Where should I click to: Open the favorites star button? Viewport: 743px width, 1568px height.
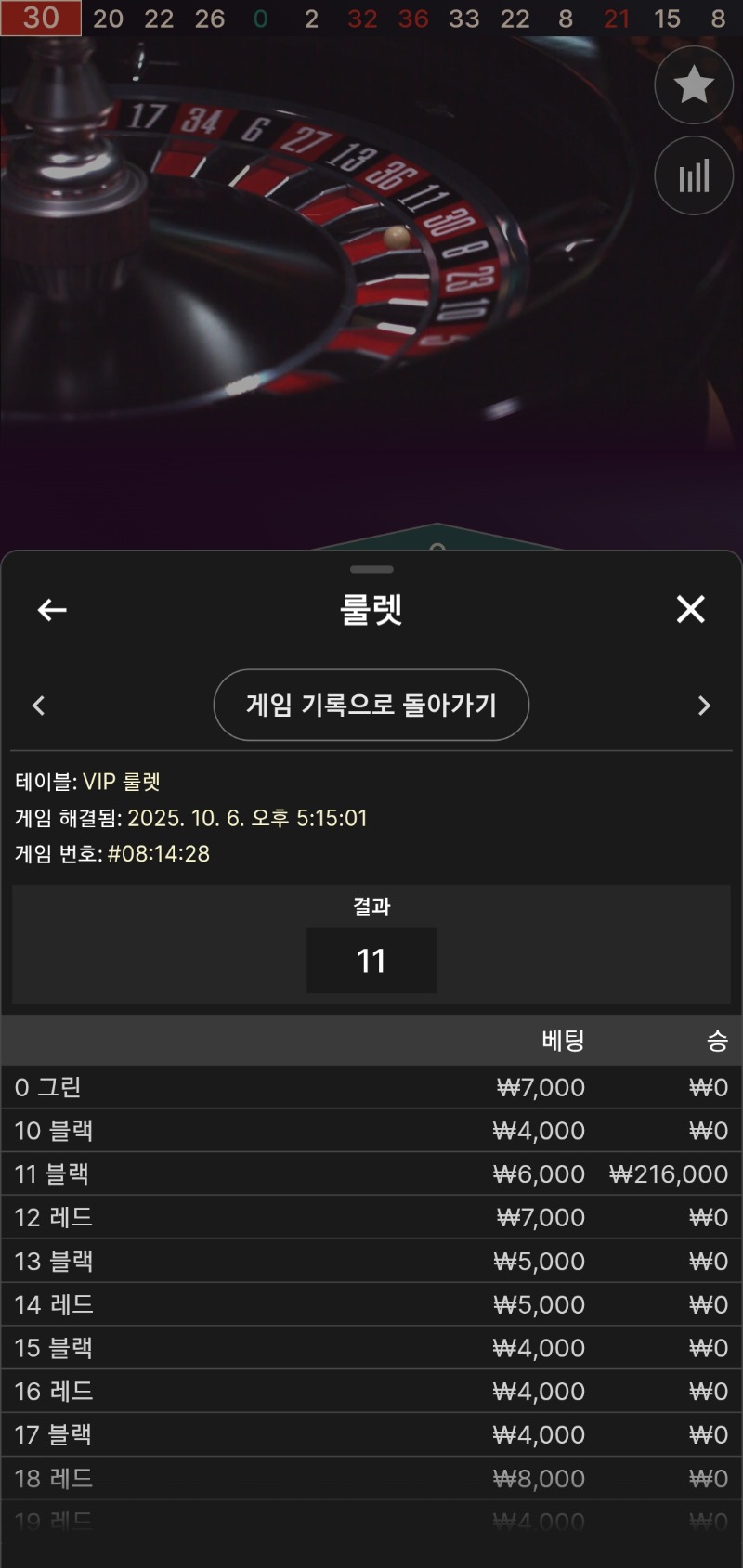pos(694,85)
